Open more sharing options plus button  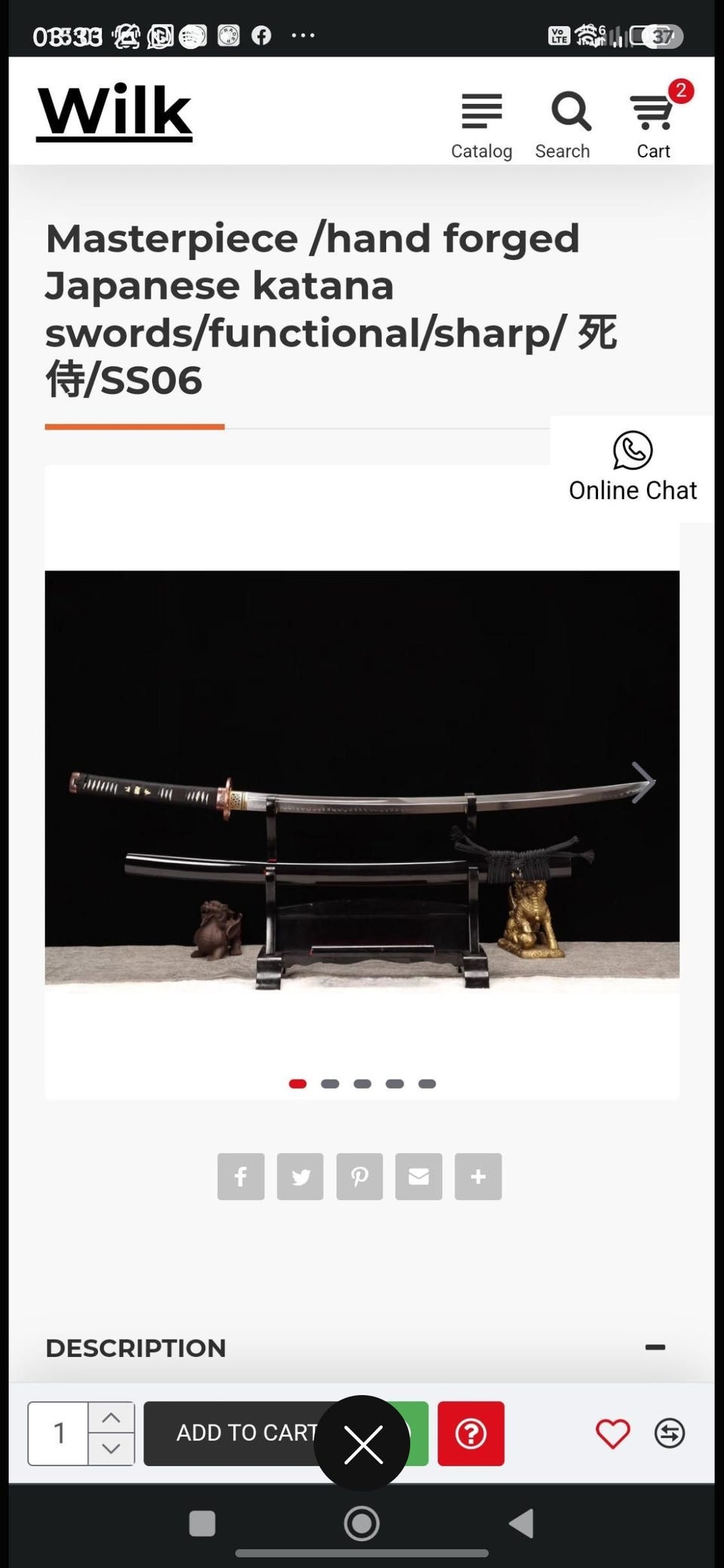[478, 1176]
